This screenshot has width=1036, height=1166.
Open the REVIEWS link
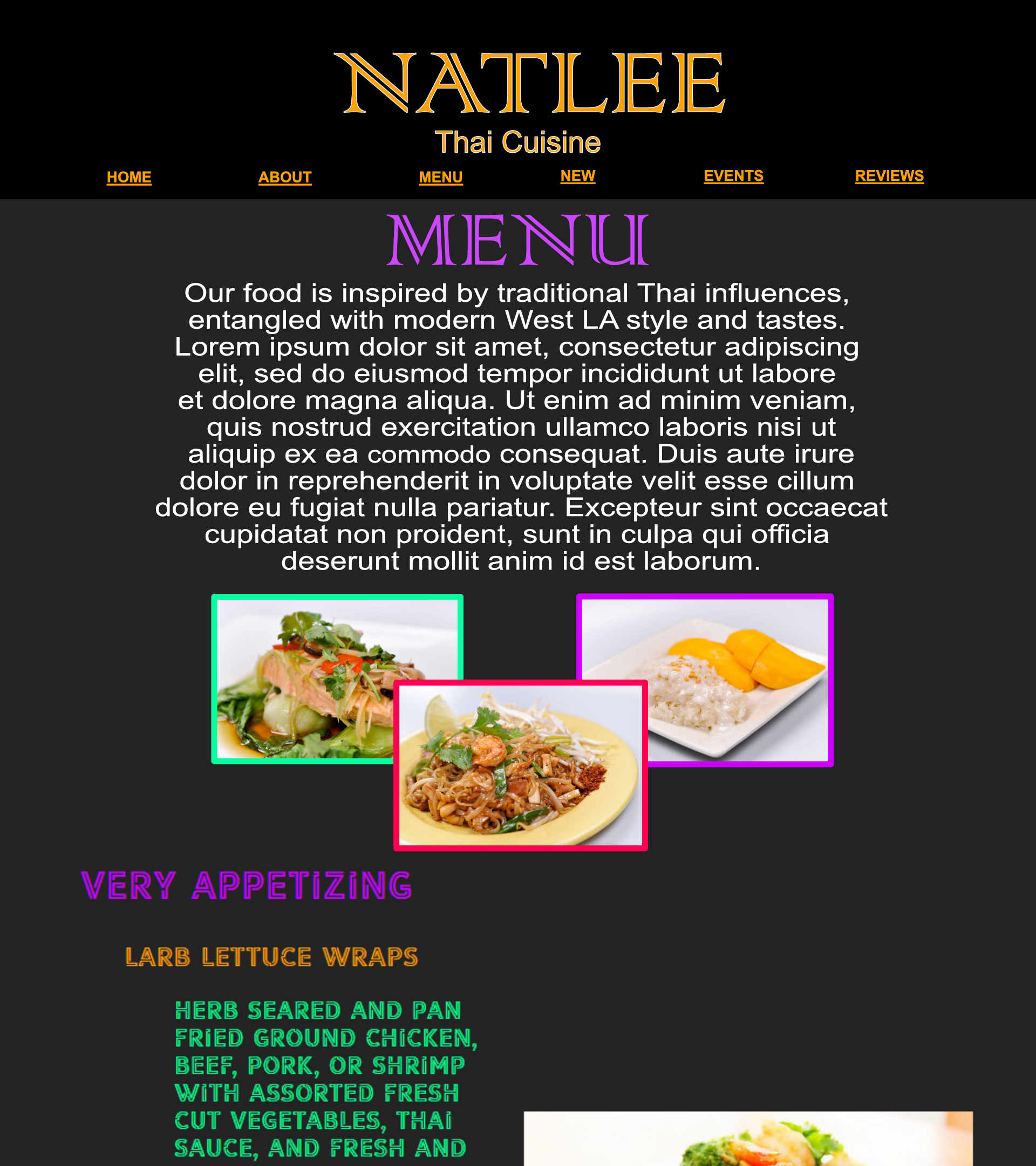coord(889,175)
